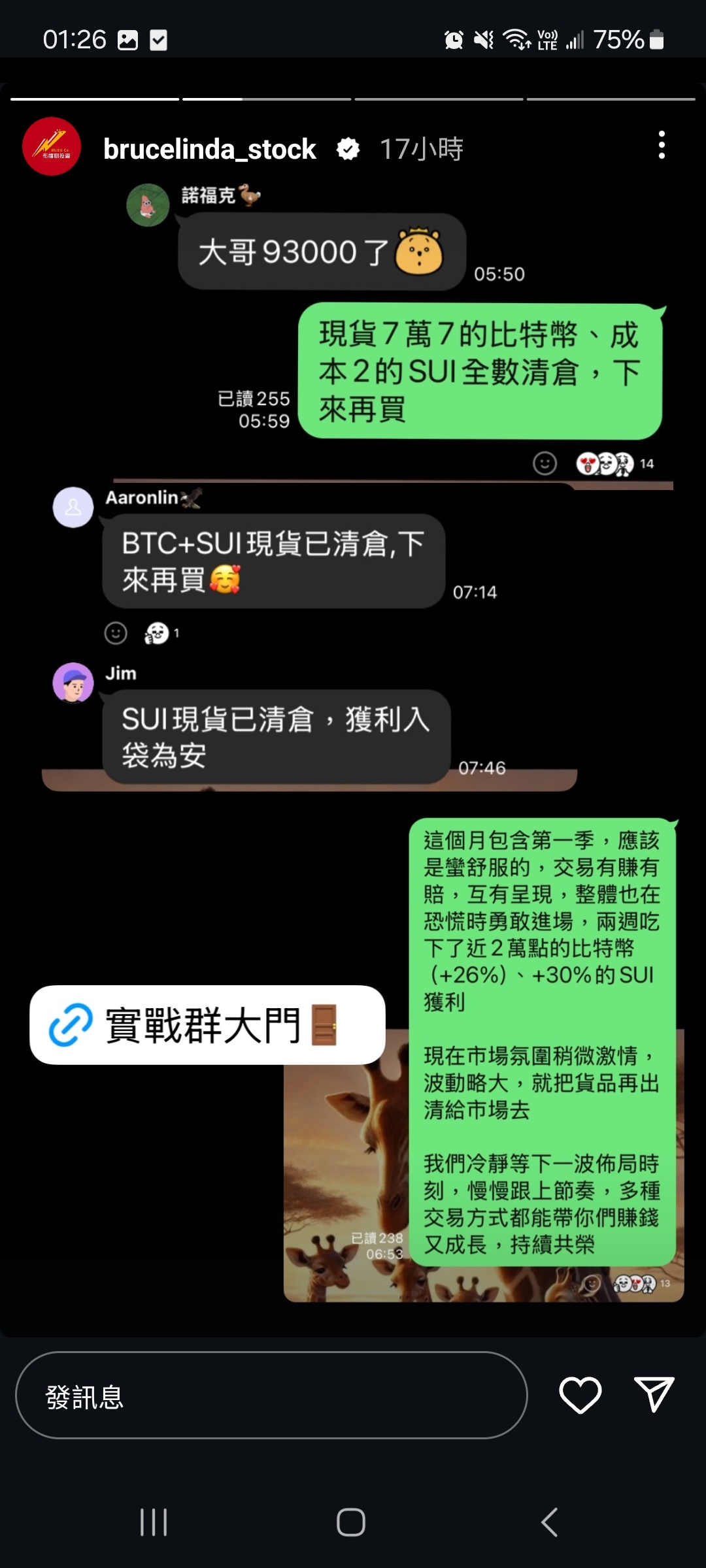Like this story with the heart
This screenshot has width=706, height=1568.
click(580, 1394)
